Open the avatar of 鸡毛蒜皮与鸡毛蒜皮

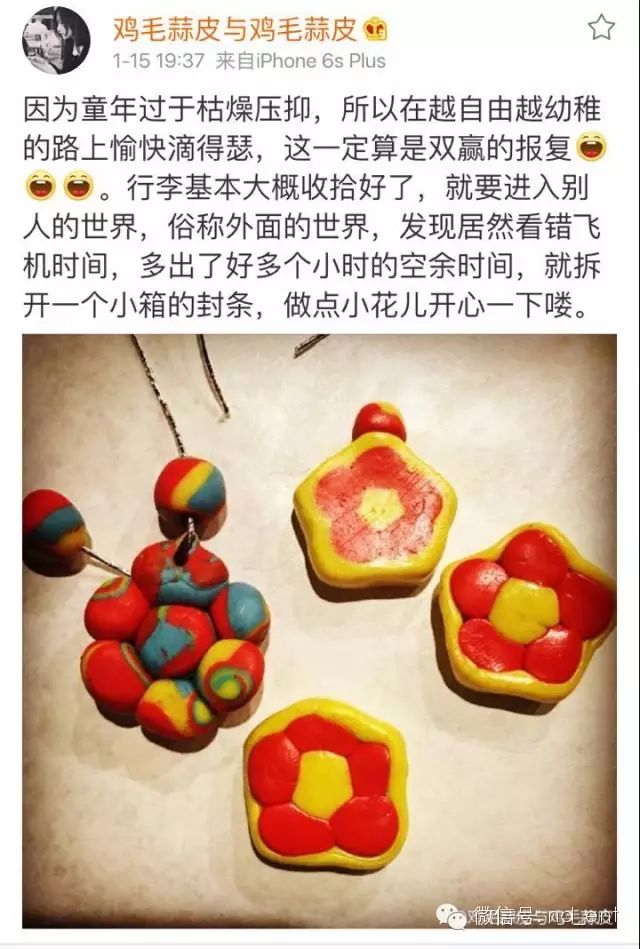[x=57, y=40]
